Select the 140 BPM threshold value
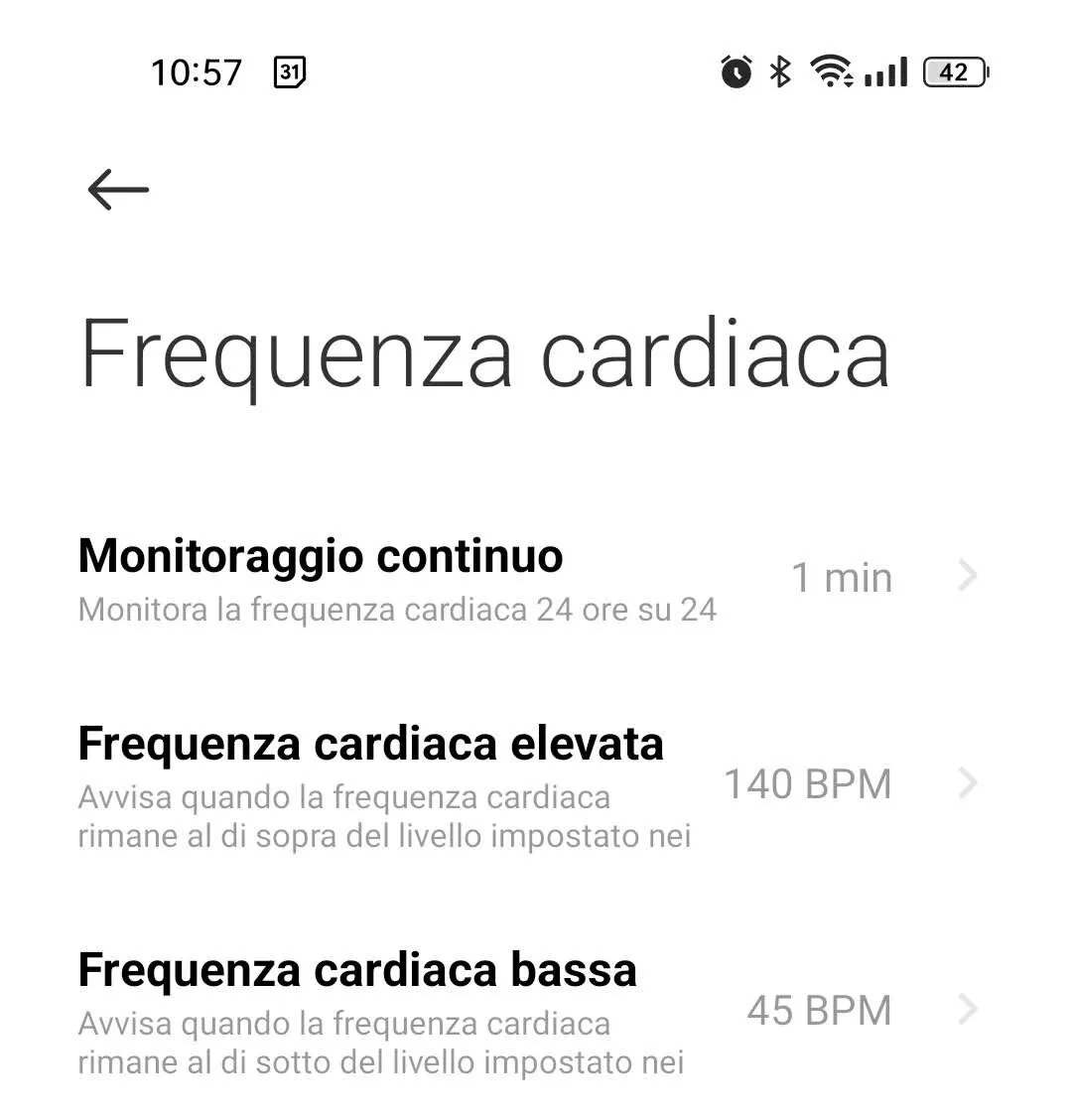Screen dimensions: 1072x1120 pos(809,784)
